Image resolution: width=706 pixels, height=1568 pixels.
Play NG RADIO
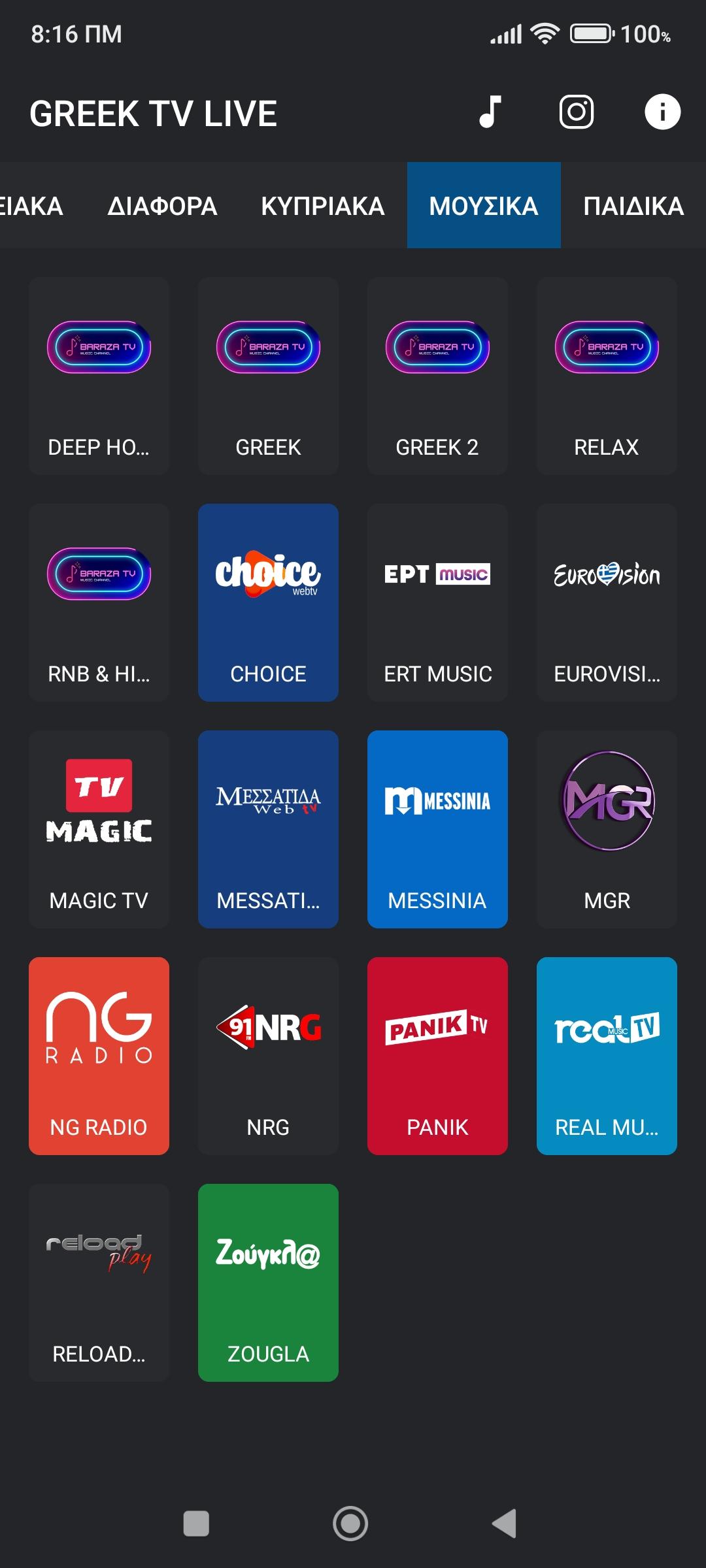[99, 1056]
